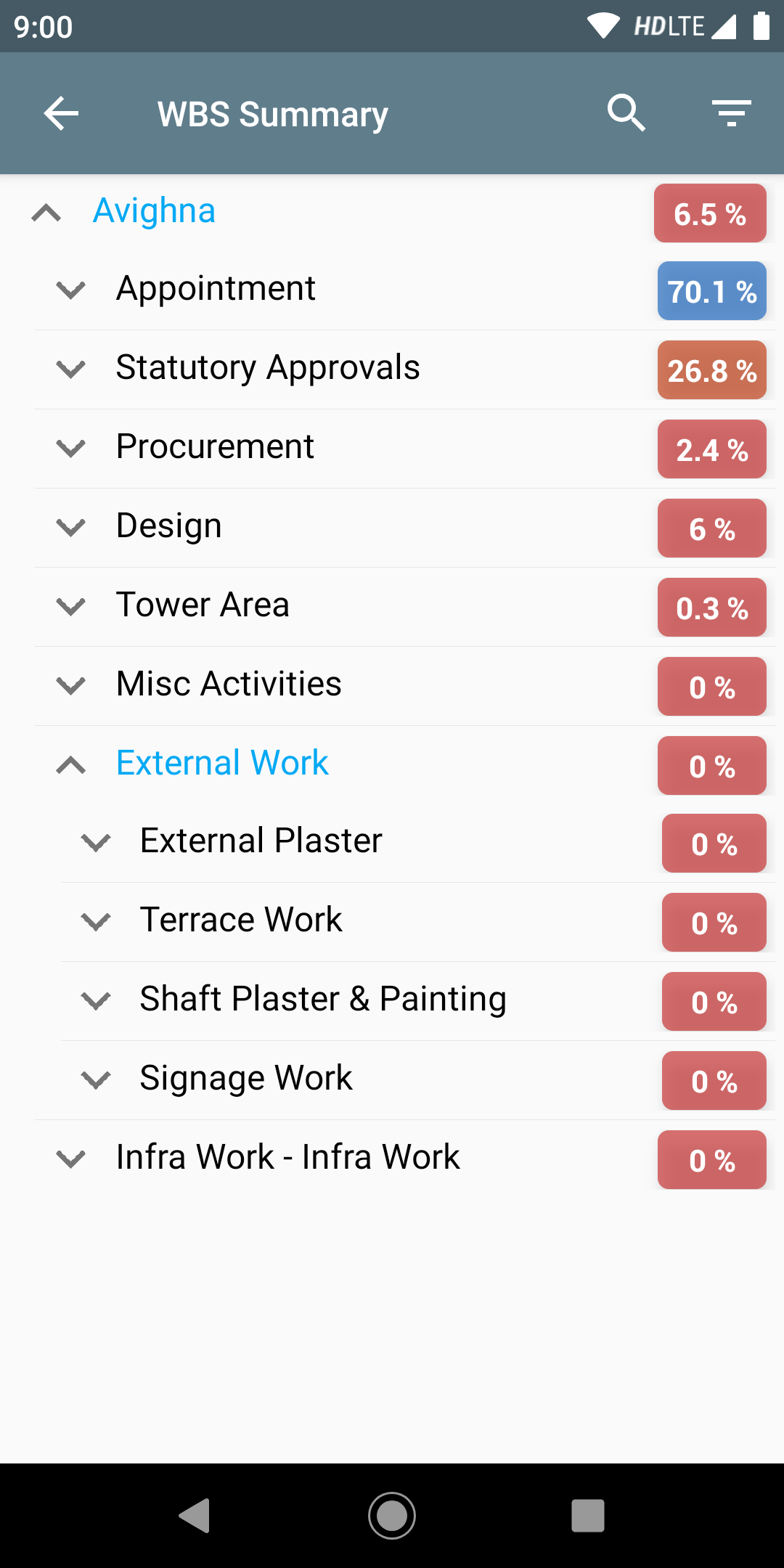This screenshot has height=1568, width=784.
Task: Expand Tower Area
Action: (71, 607)
